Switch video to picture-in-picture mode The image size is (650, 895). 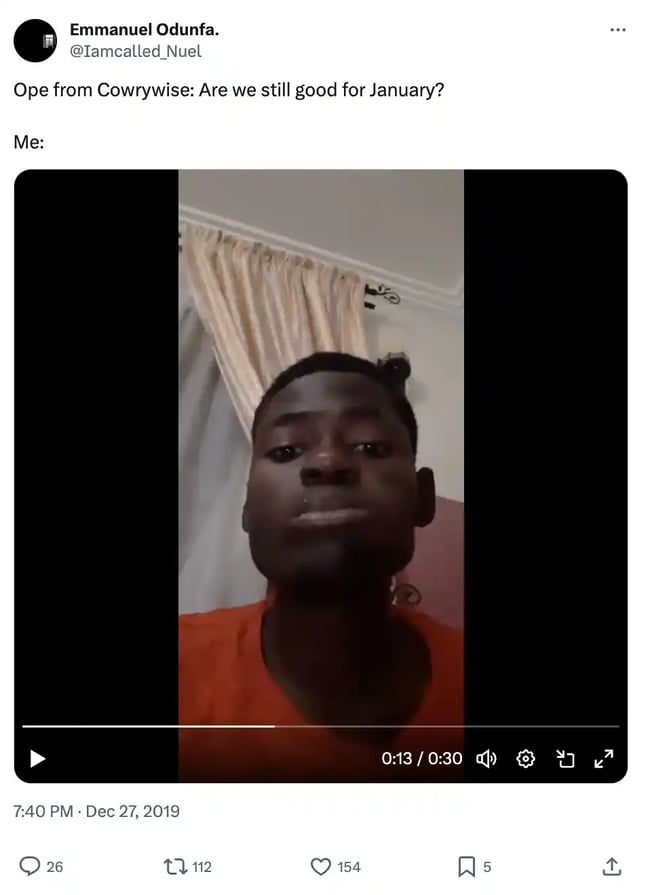tap(565, 759)
